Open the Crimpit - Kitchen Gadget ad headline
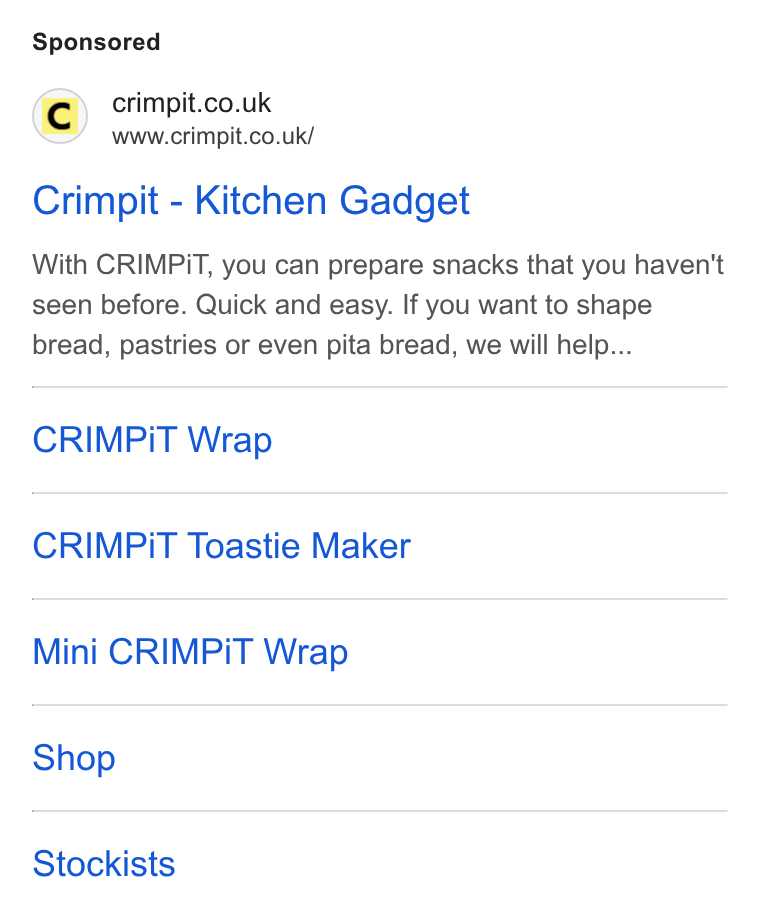 251,202
